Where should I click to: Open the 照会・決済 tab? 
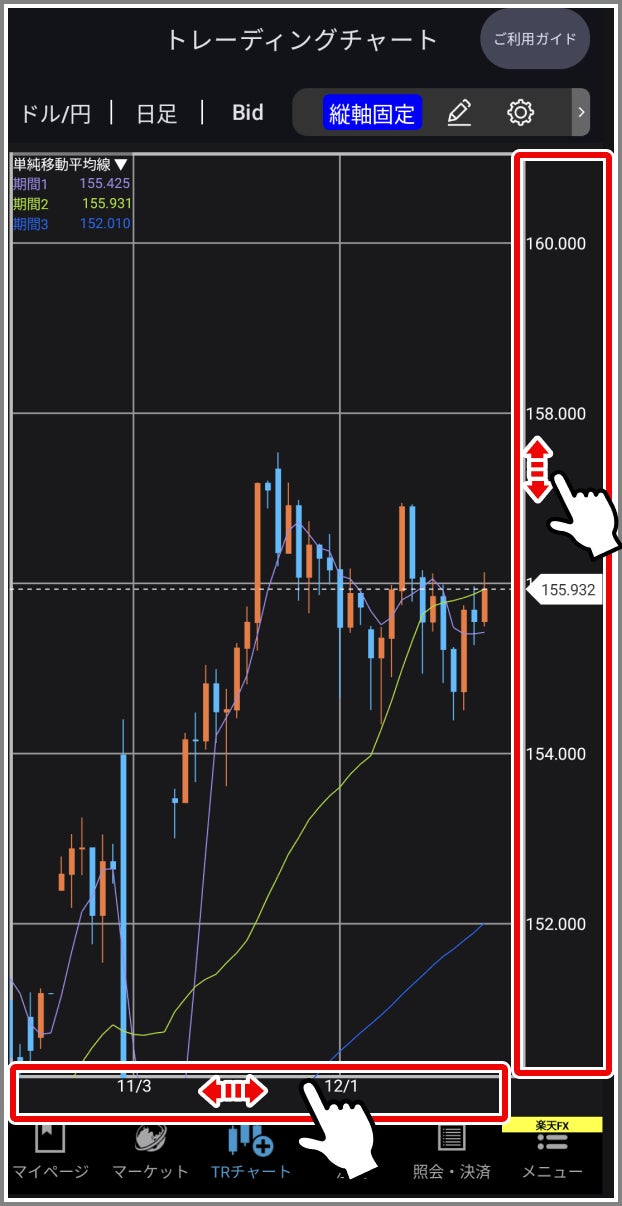[x=452, y=1153]
